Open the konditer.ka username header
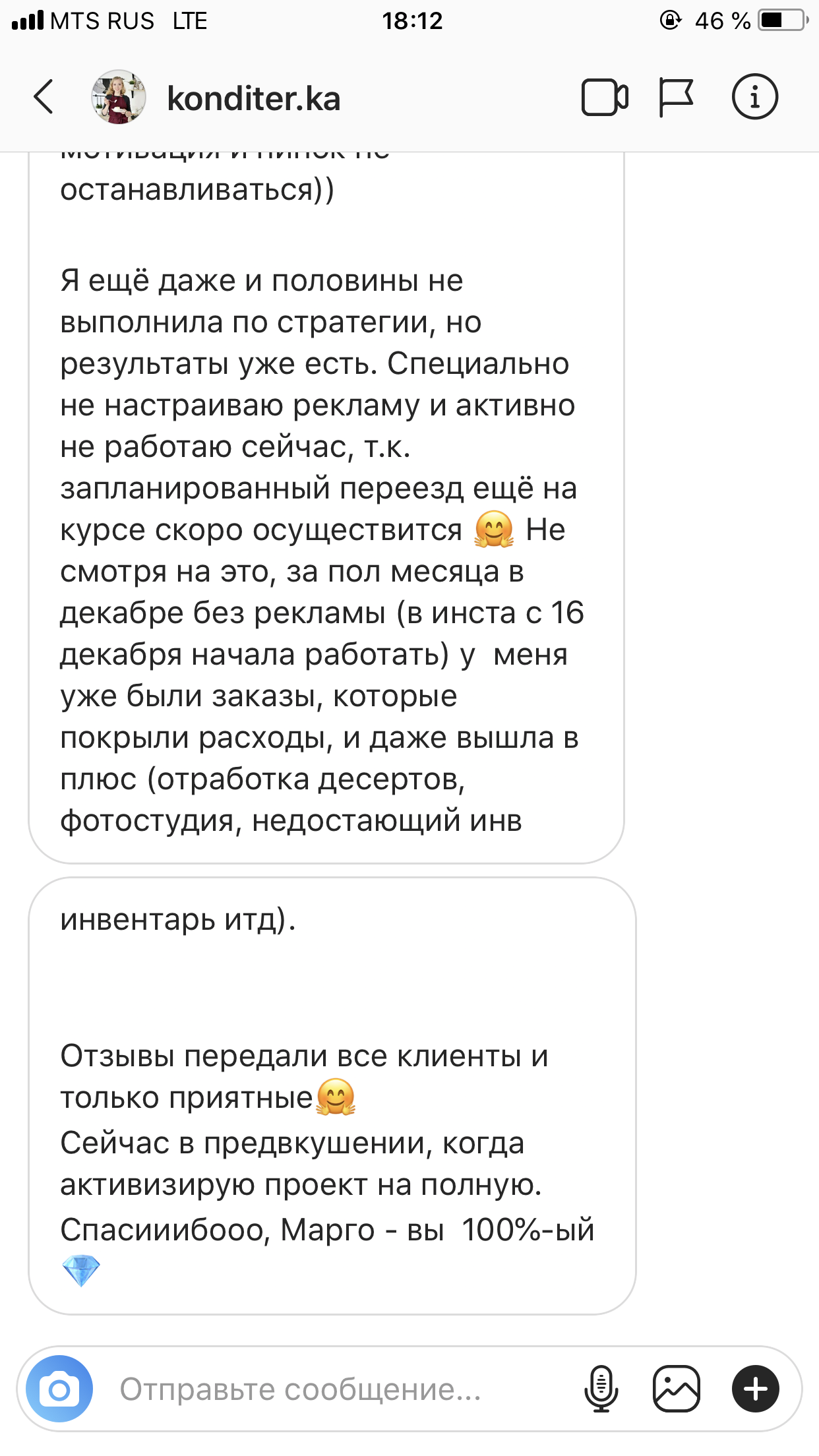 point(254,99)
